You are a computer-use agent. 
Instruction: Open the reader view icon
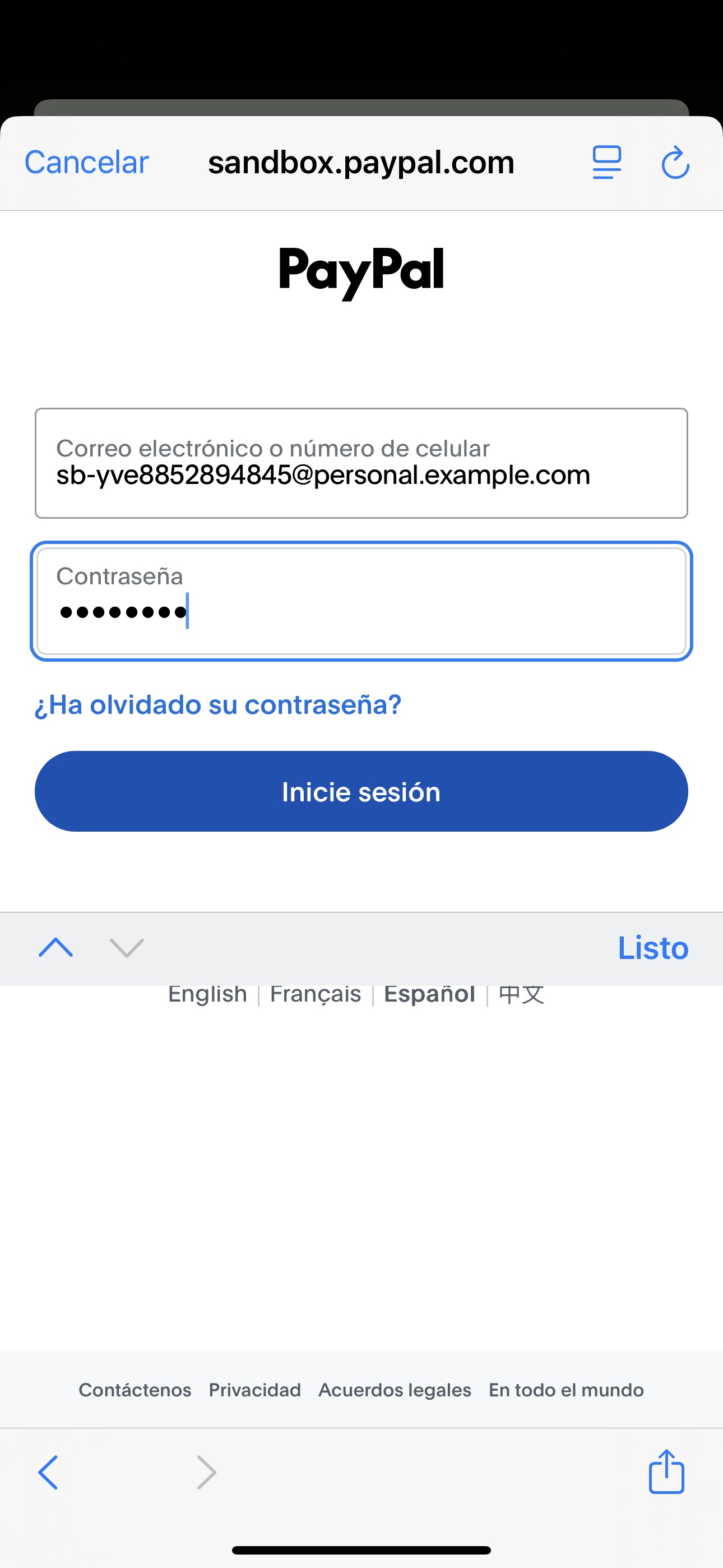point(607,163)
